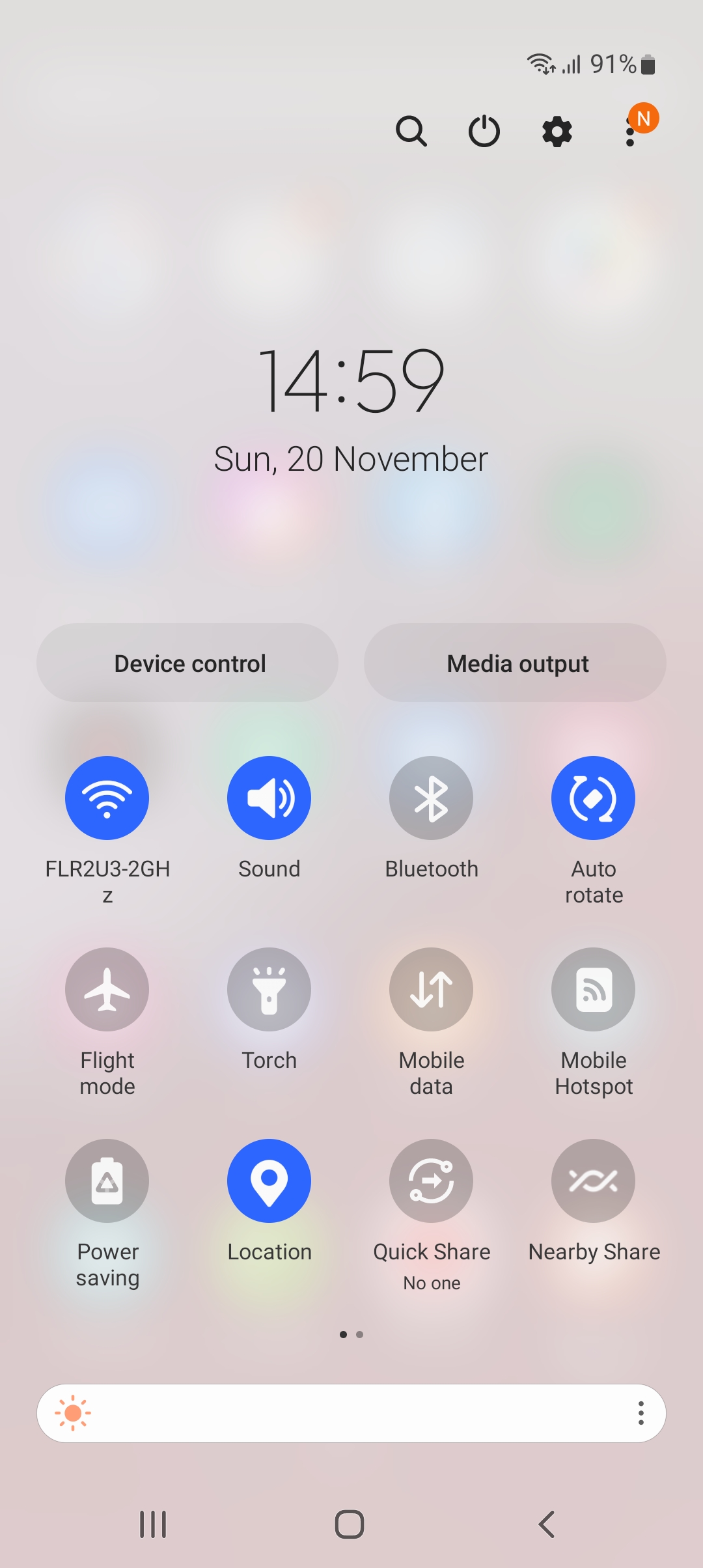The image size is (703, 1568).
Task: Tap the Quick Share tile
Action: pos(431,1181)
